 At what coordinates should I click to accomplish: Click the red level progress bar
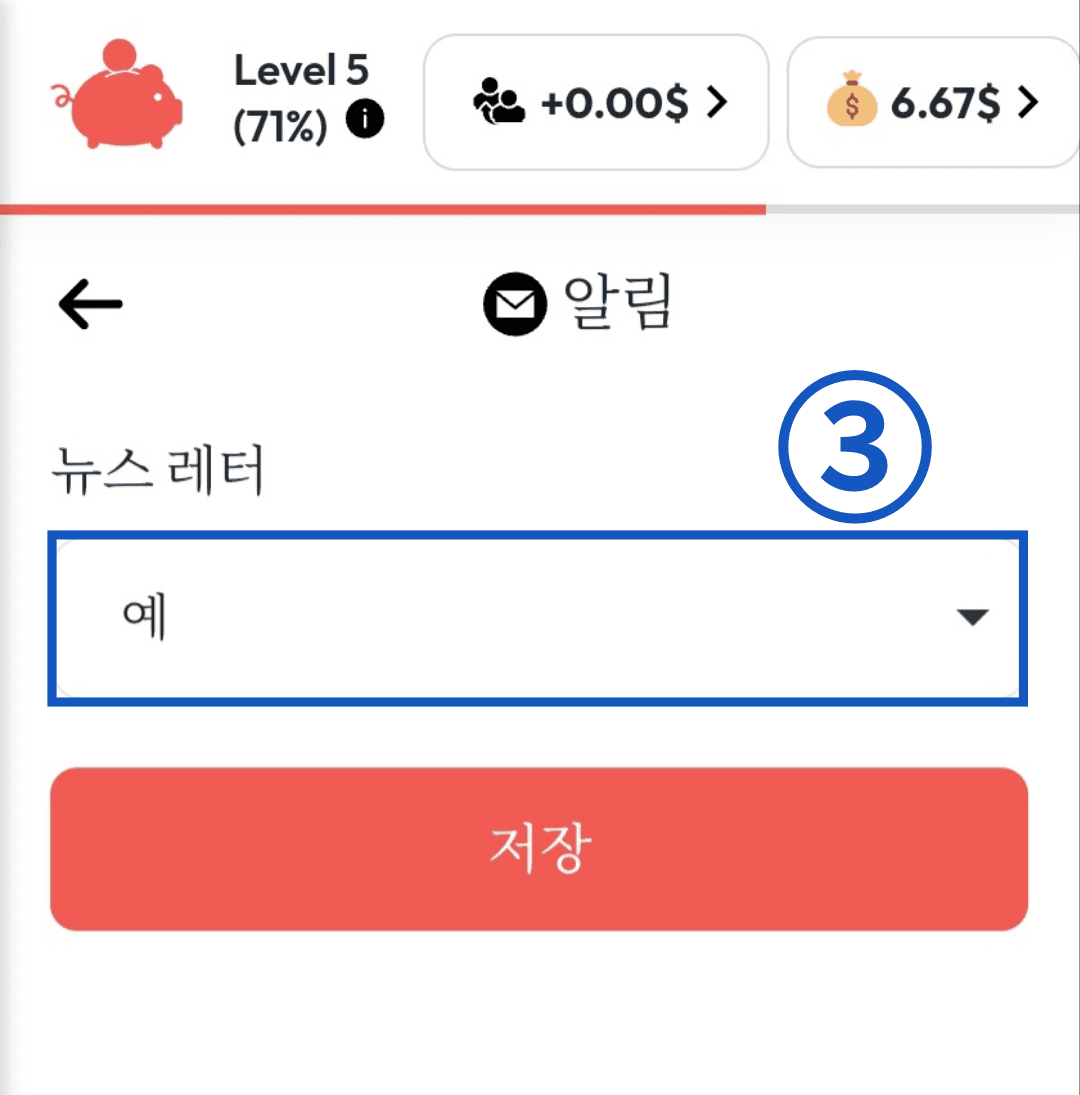coord(380,210)
